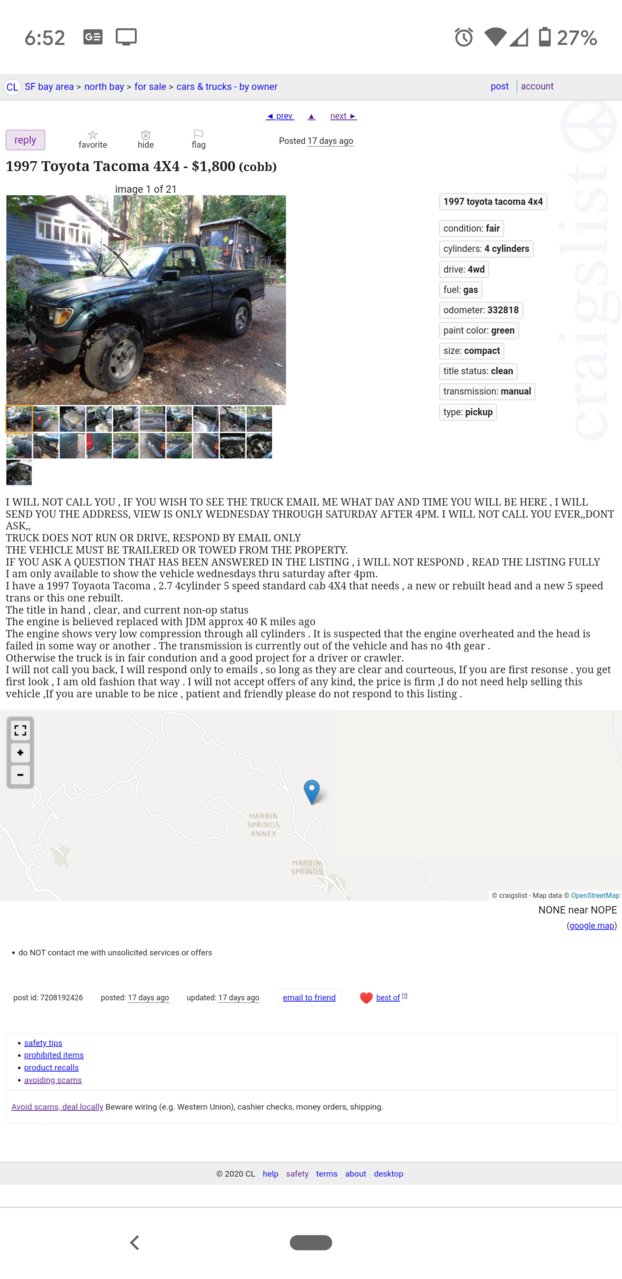Open the safety tips link
This screenshot has height=1279, width=622.
click(43, 1043)
